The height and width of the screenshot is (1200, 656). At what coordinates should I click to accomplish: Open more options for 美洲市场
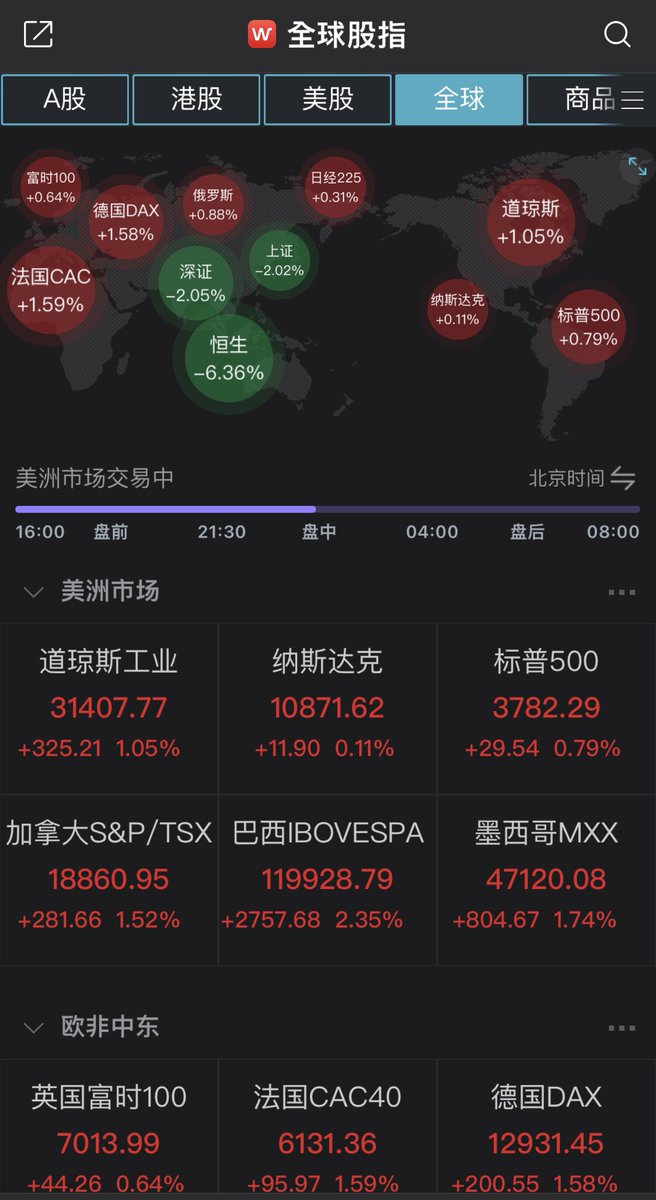(x=621, y=592)
